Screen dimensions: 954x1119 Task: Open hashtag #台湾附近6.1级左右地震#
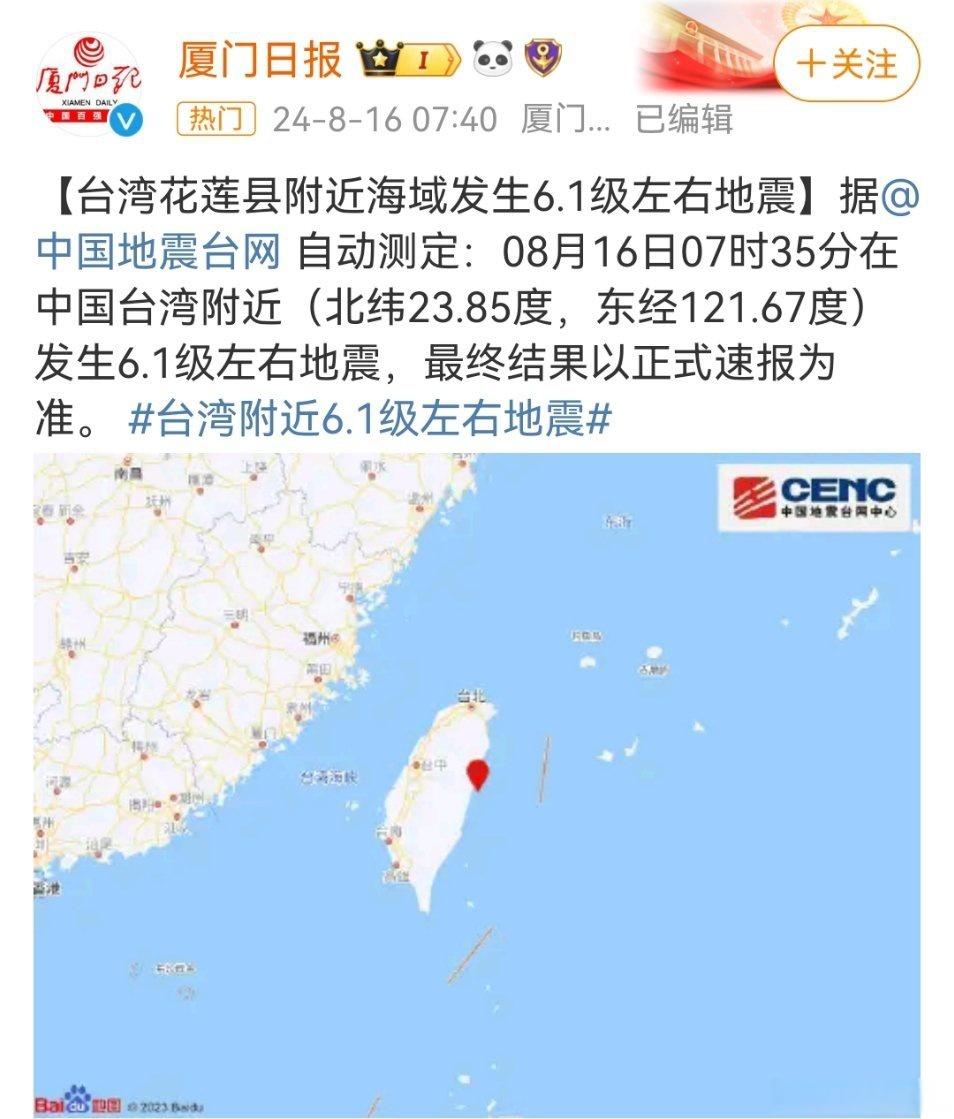tap(370, 418)
